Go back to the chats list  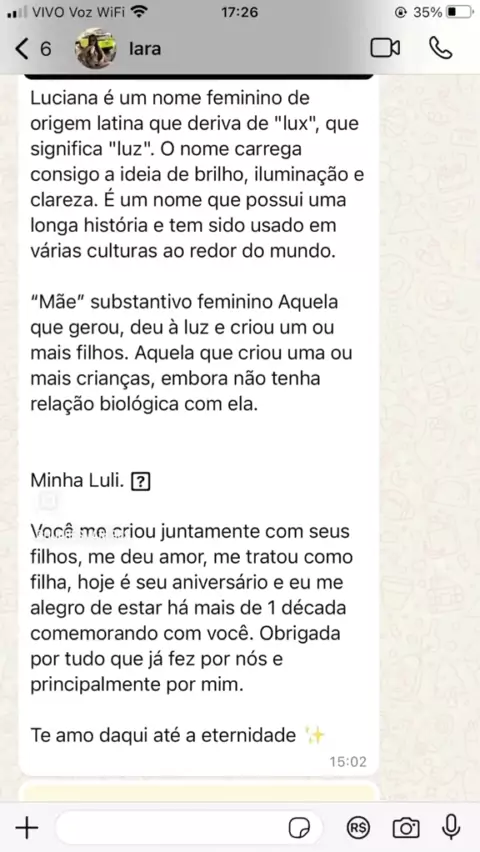click(32, 49)
